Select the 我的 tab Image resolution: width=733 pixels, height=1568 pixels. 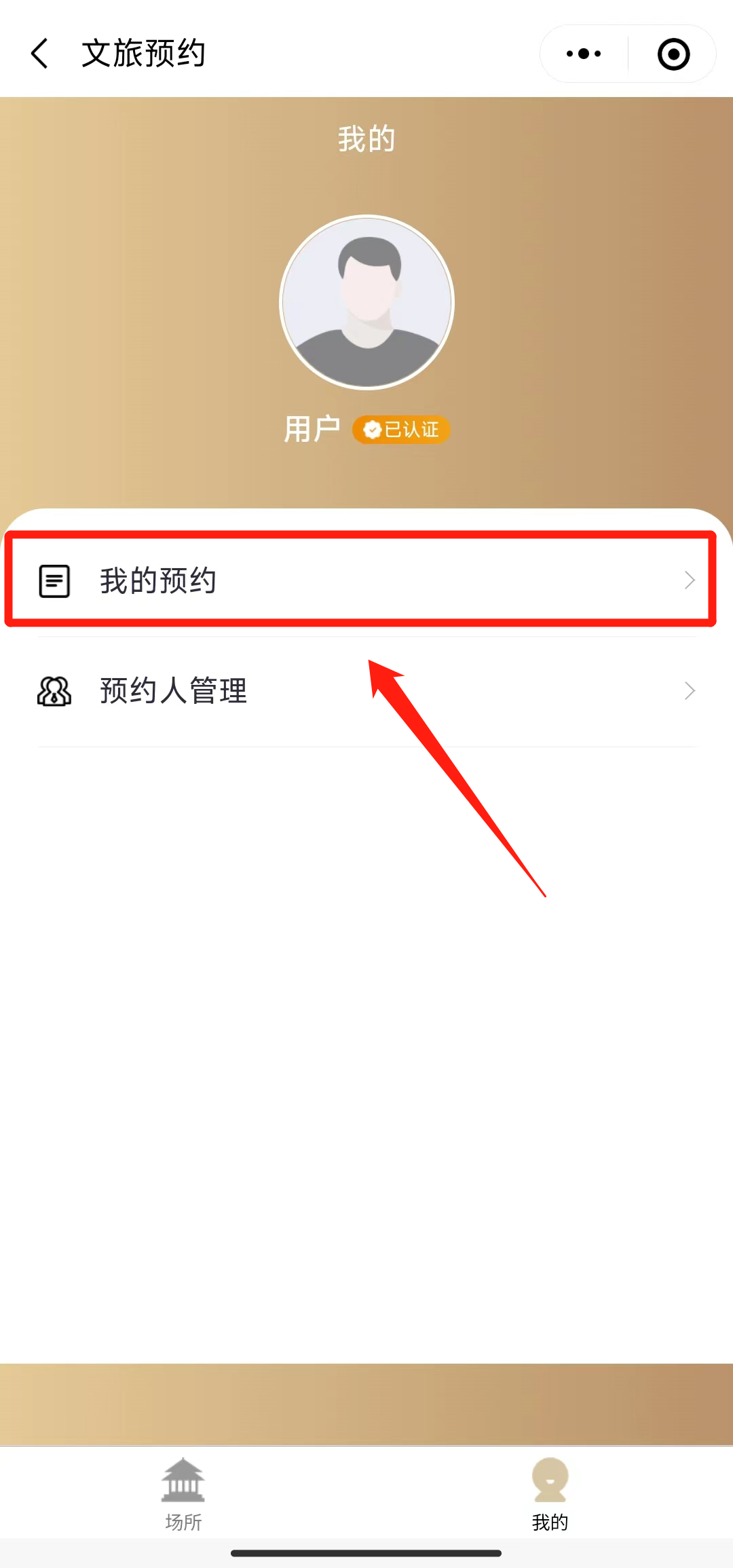550,1493
